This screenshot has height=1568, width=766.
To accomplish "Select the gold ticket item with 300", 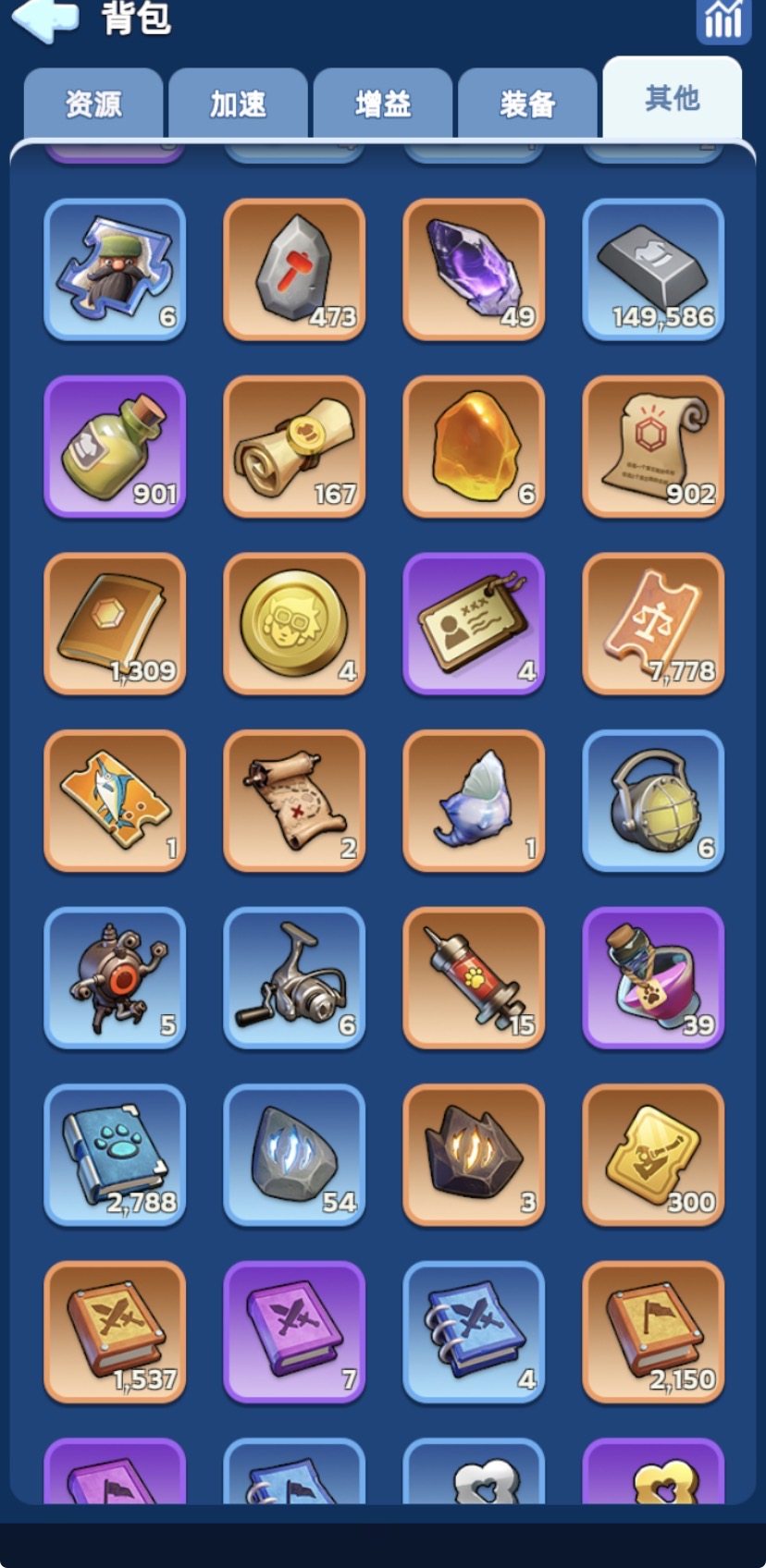I will pyautogui.click(x=653, y=1156).
